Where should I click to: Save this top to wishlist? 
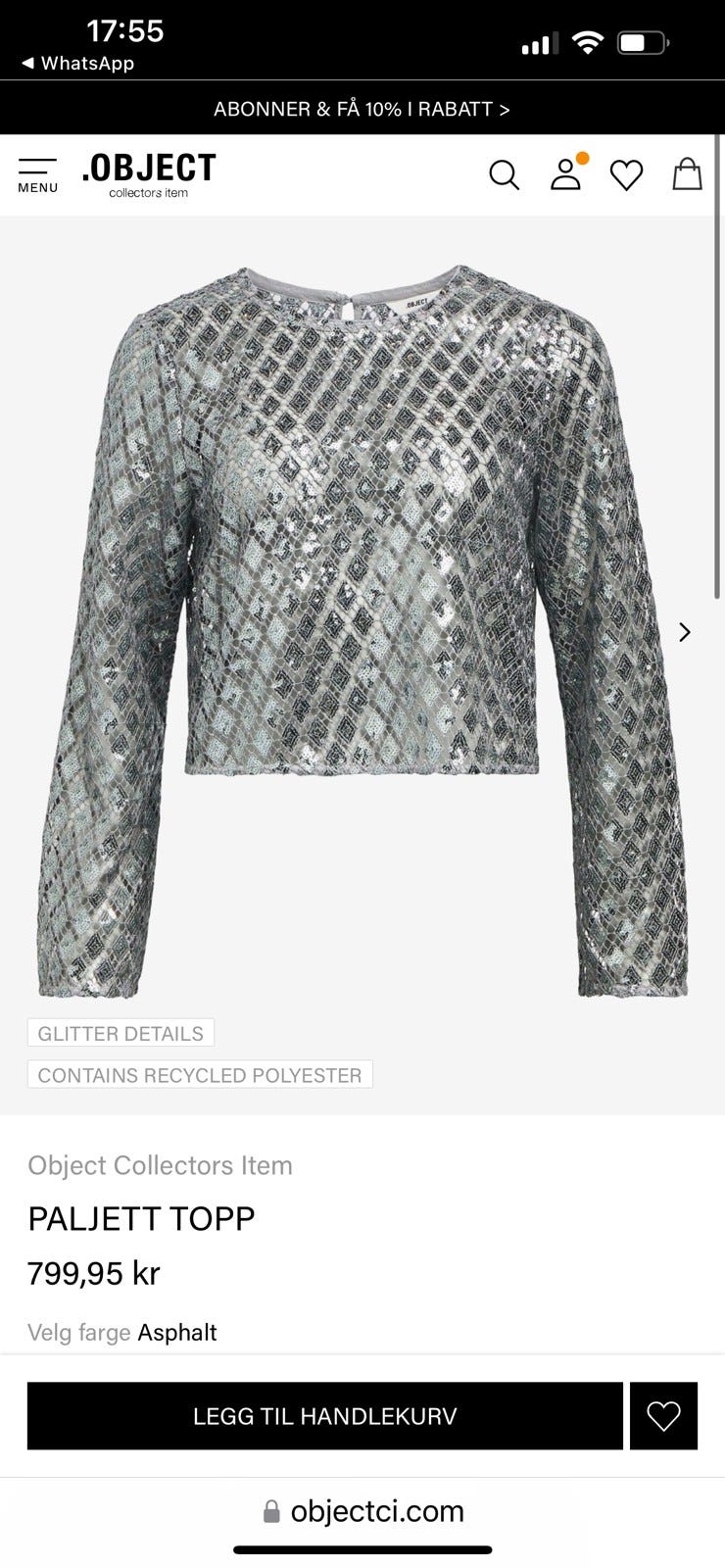tap(663, 1416)
